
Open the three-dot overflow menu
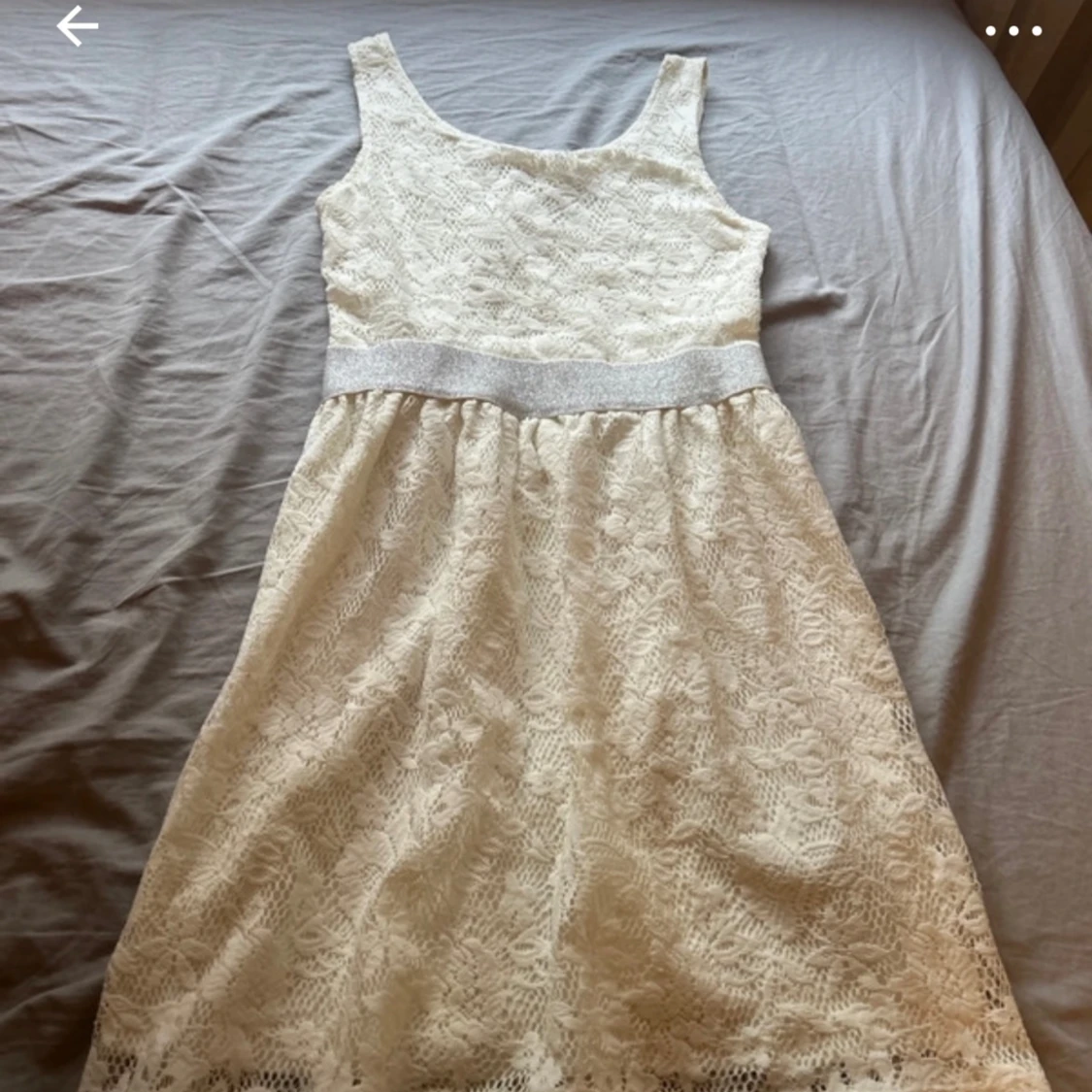1013,31
